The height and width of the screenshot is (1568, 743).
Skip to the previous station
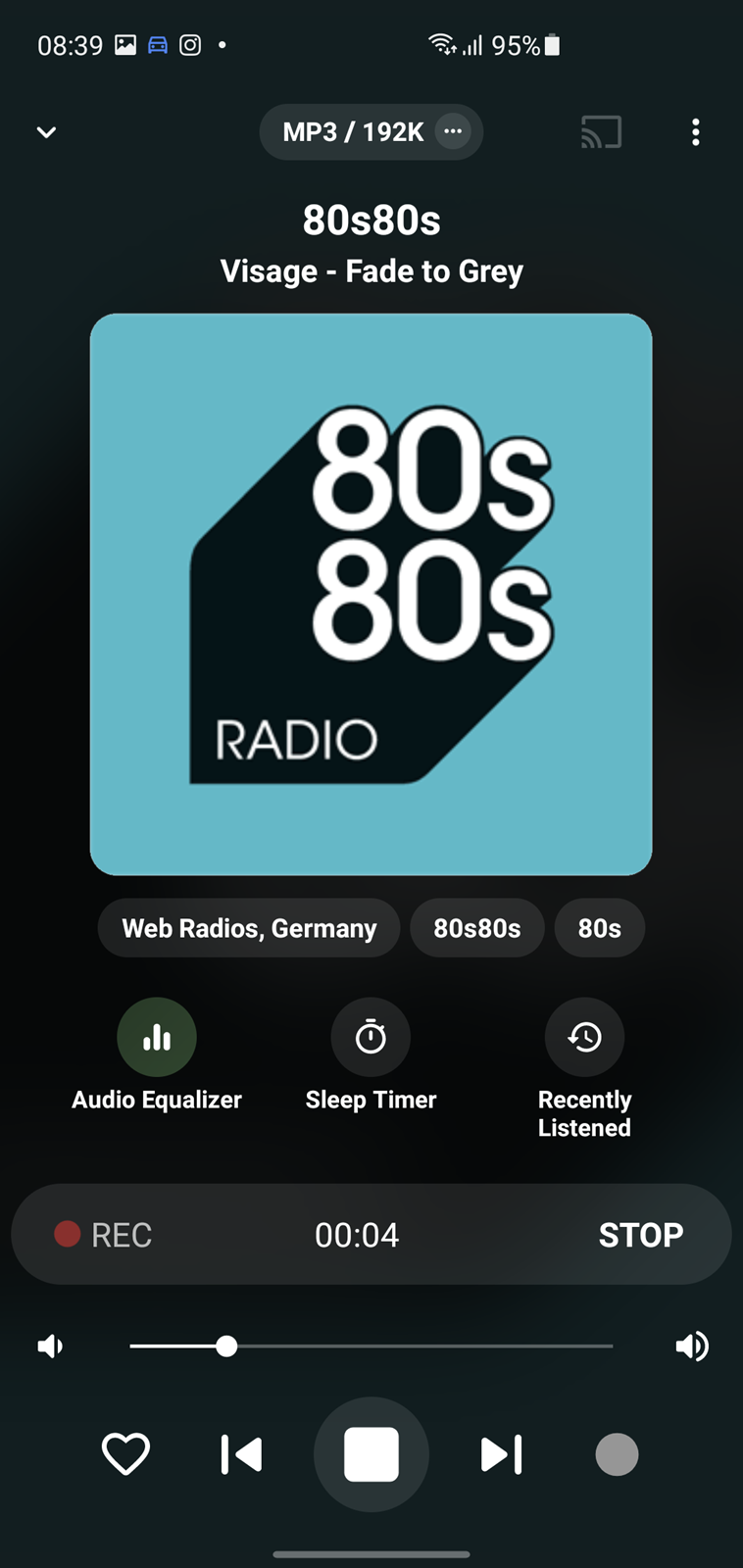pyautogui.click(x=241, y=1454)
